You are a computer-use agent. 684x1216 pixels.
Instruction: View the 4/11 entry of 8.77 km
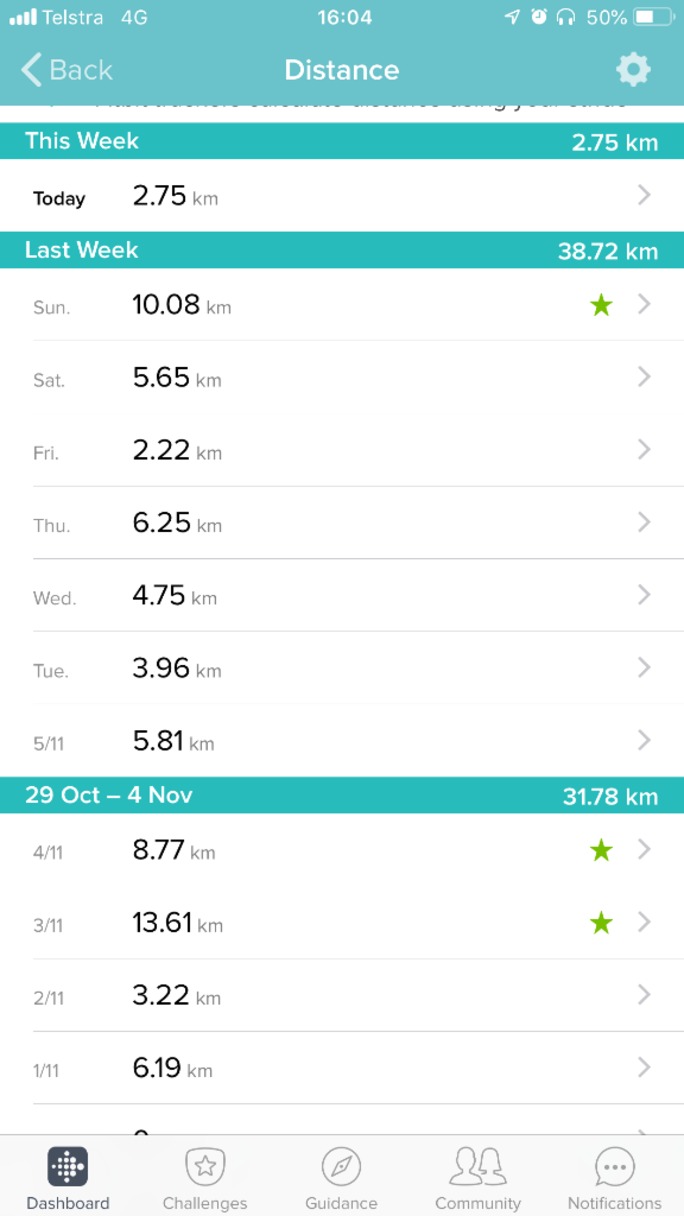[x=342, y=850]
